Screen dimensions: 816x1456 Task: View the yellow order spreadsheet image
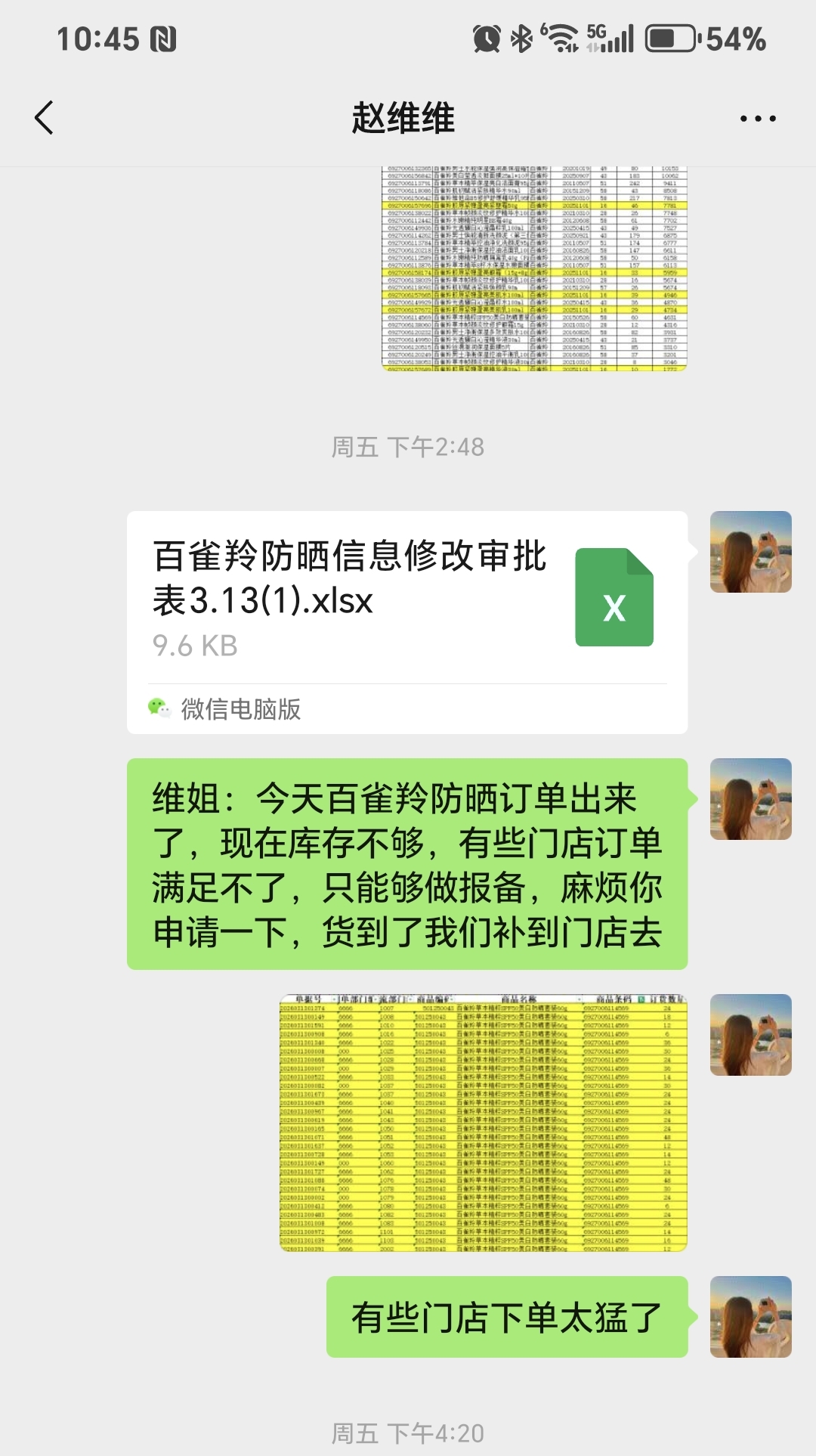coord(484,1123)
